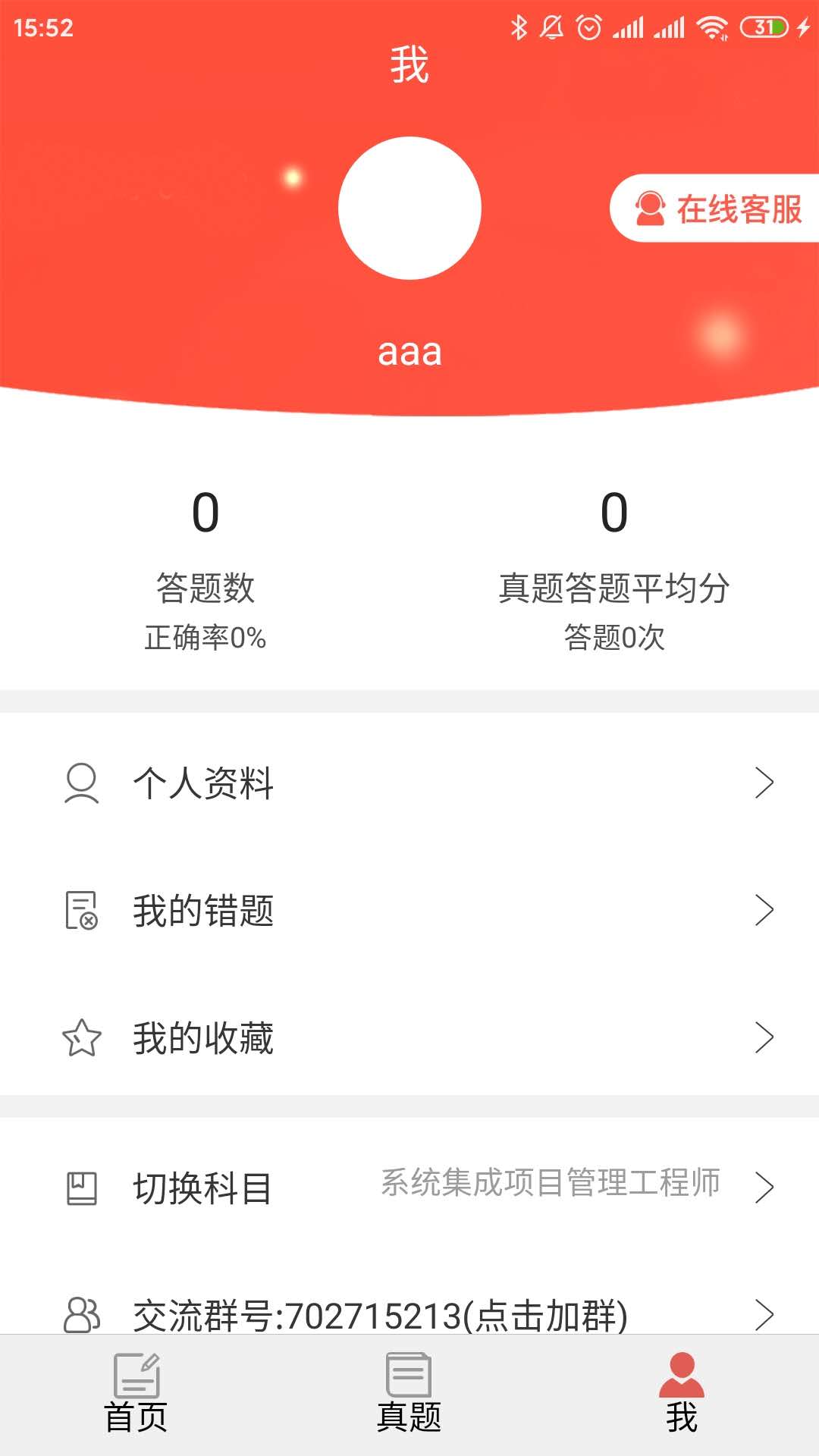Open 在线客服 online customer service
The height and width of the screenshot is (1456, 819).
717,209
